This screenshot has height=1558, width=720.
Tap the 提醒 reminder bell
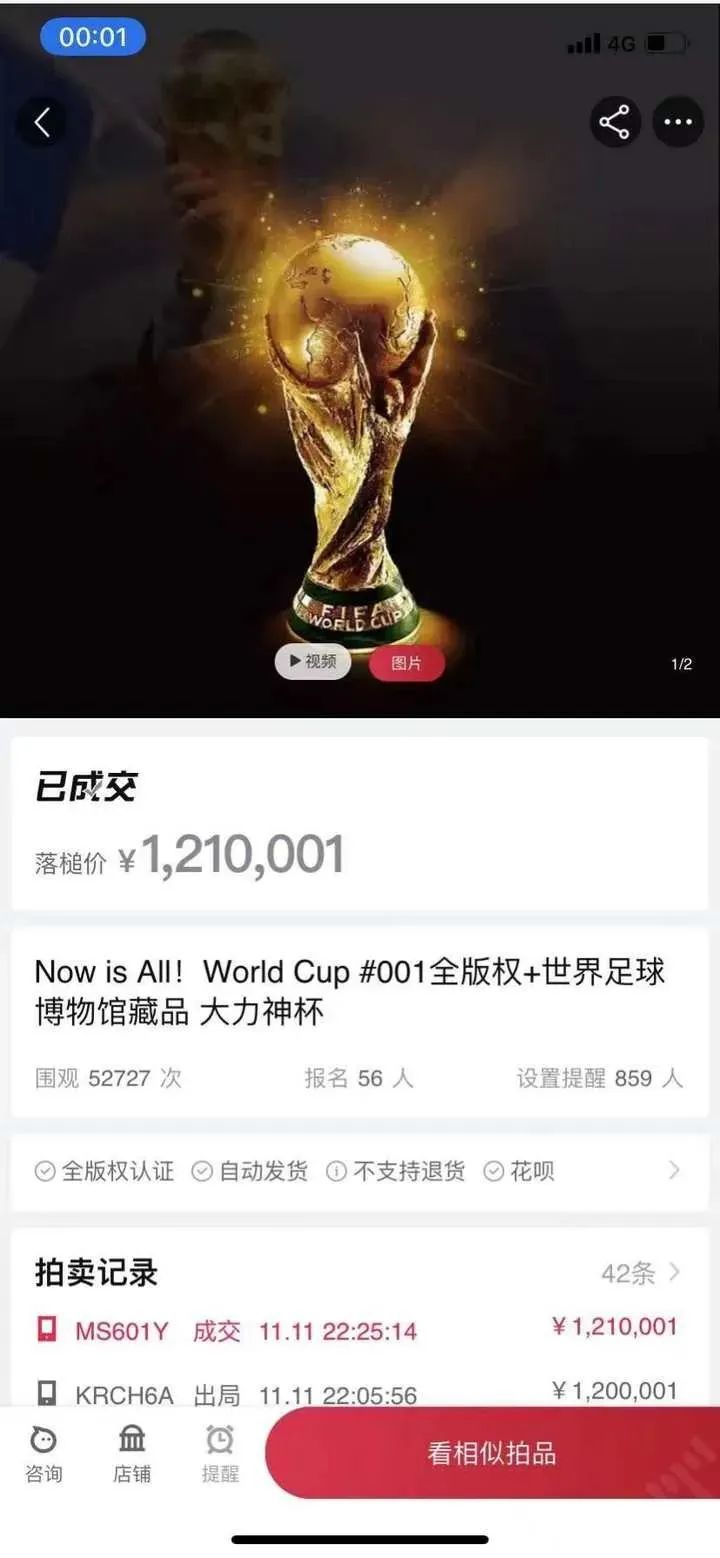click(x=220, y=1454)
